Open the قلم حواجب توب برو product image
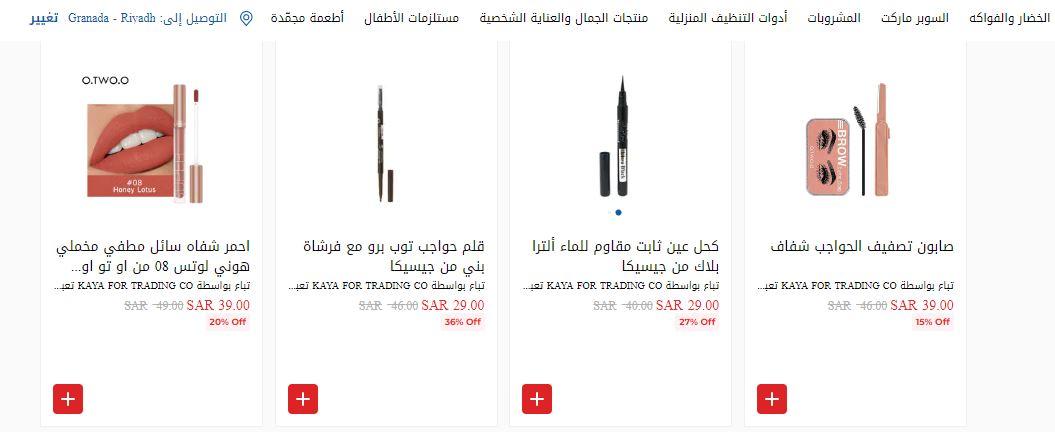 385,140
